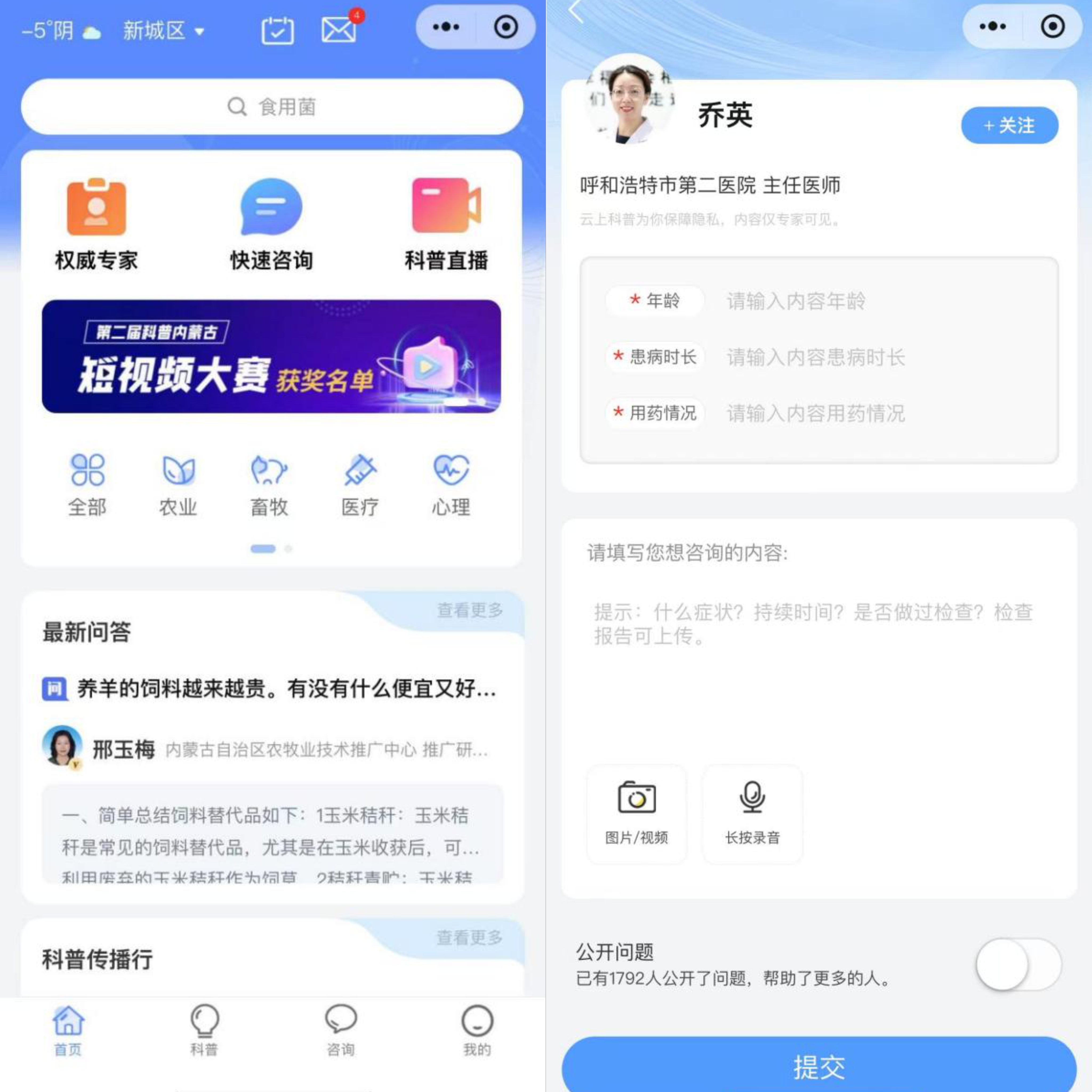
Task: Follow doctor 乔英 with 关注 button
Action: coord(1009,125)
